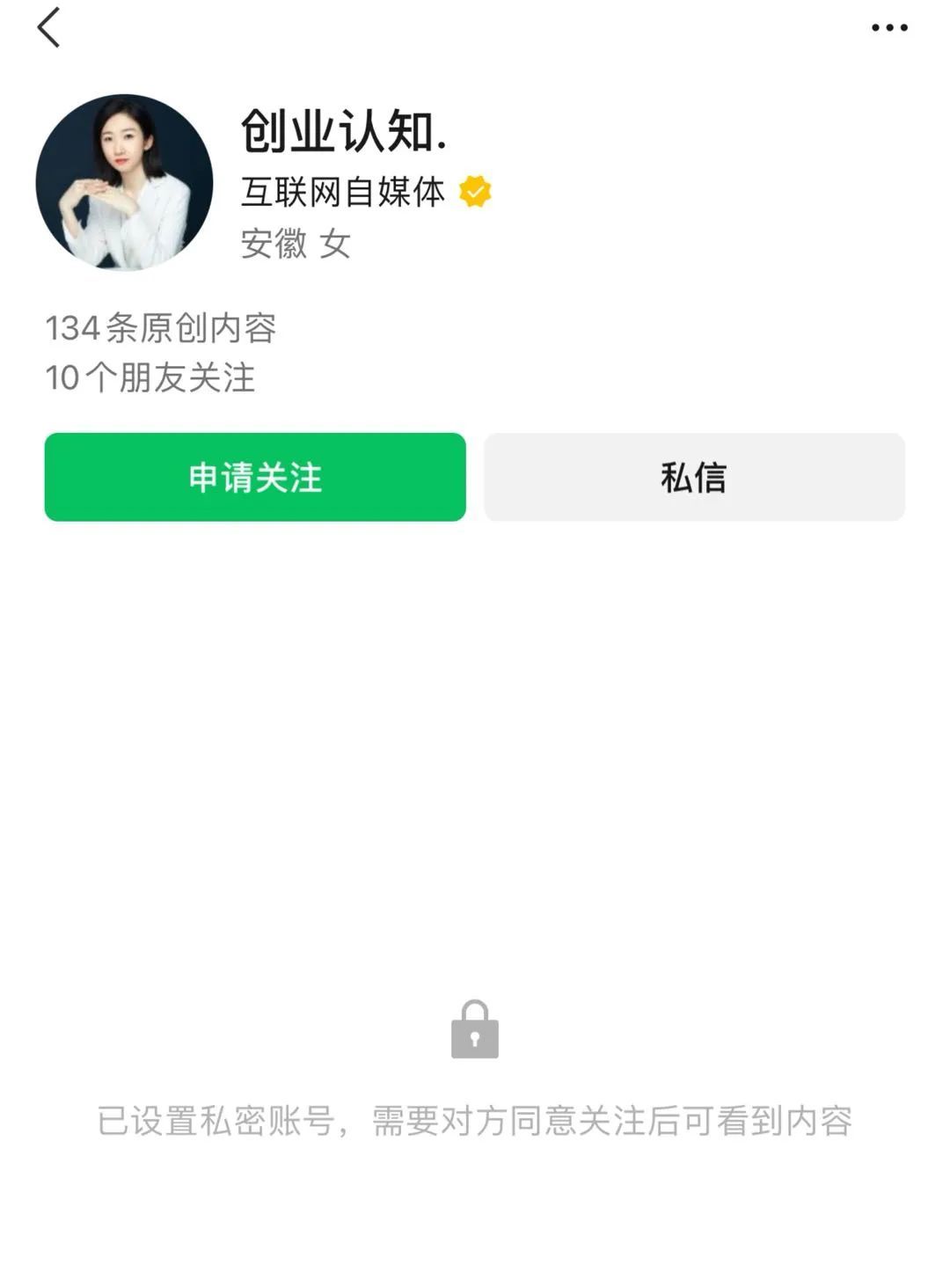Tap the 申请关注 button to request follow
Viewport: 950px width, 1288px height.
pos(255,477)
